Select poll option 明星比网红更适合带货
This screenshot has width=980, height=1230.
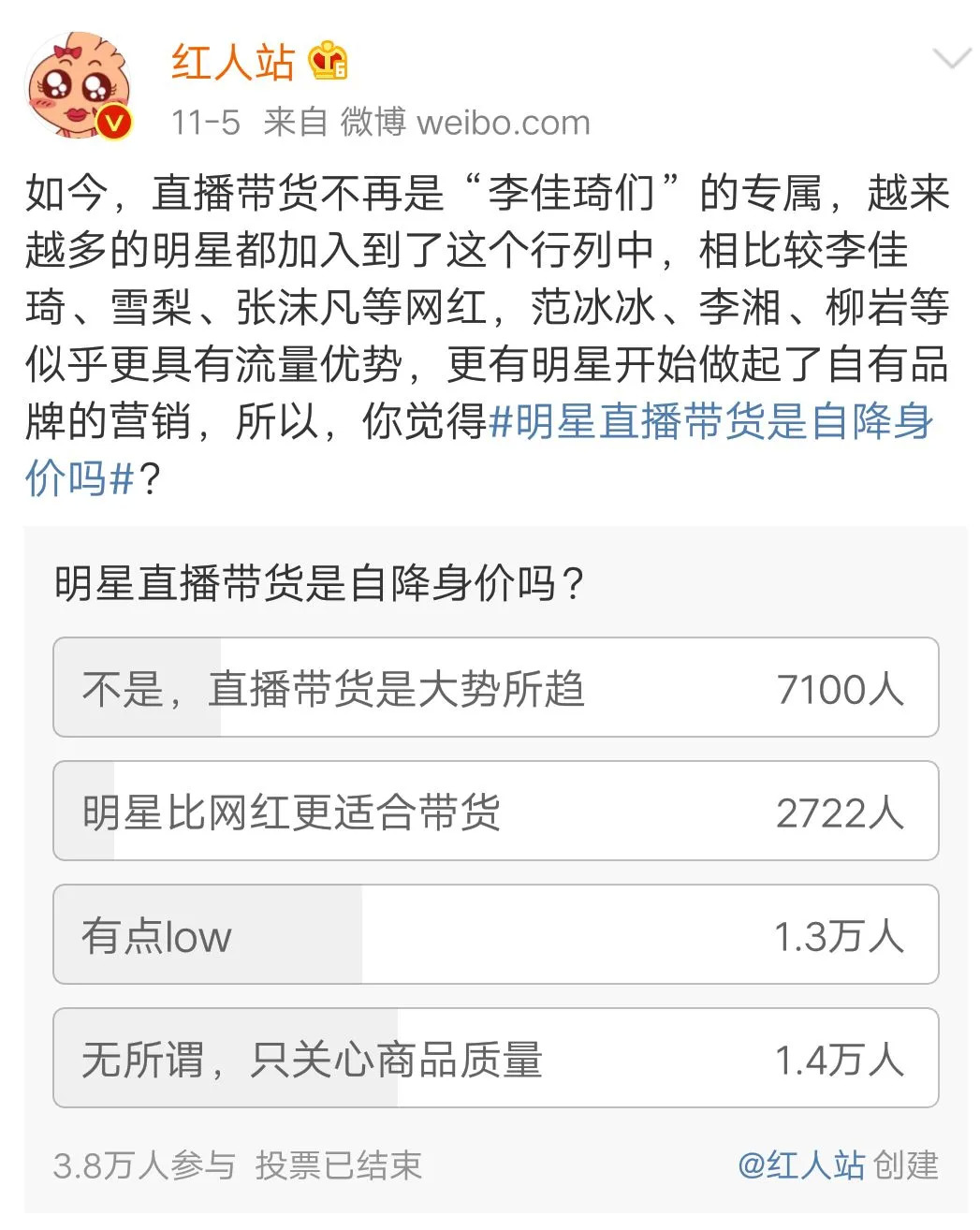pyautogui.click(x=495, y=812)
